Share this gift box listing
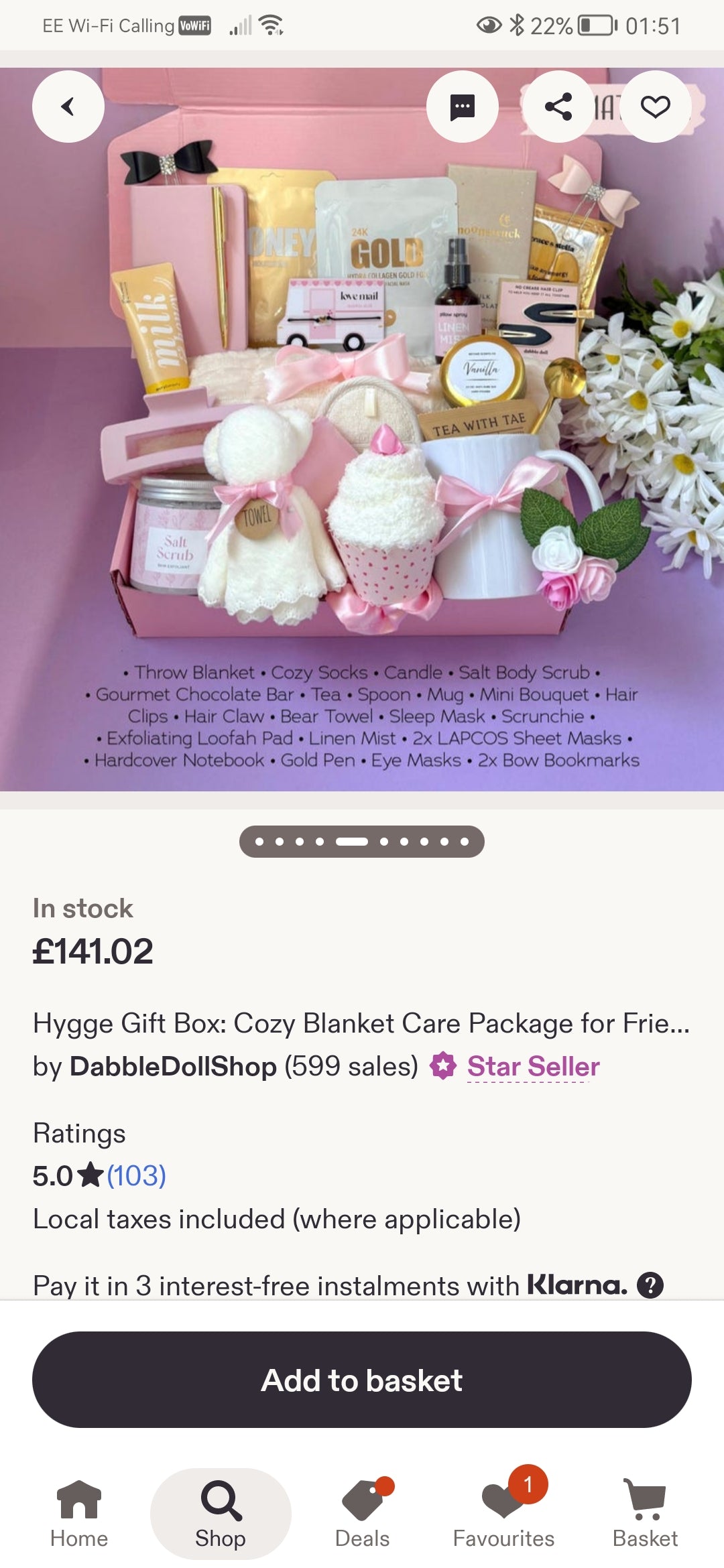Viewport: 724px width, 1568px height. point(558,106)
